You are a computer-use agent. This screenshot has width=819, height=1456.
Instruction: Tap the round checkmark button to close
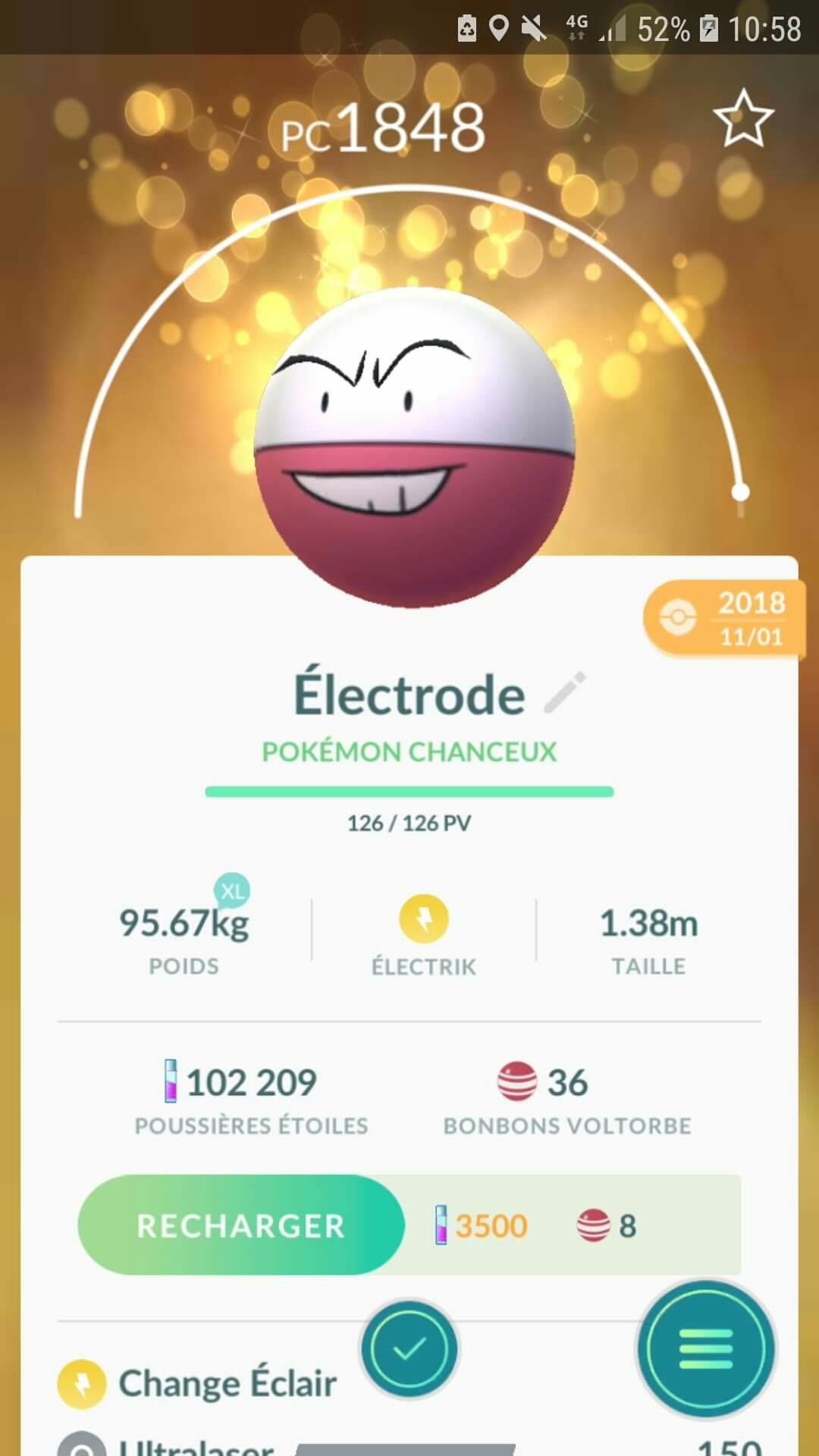409,1349
